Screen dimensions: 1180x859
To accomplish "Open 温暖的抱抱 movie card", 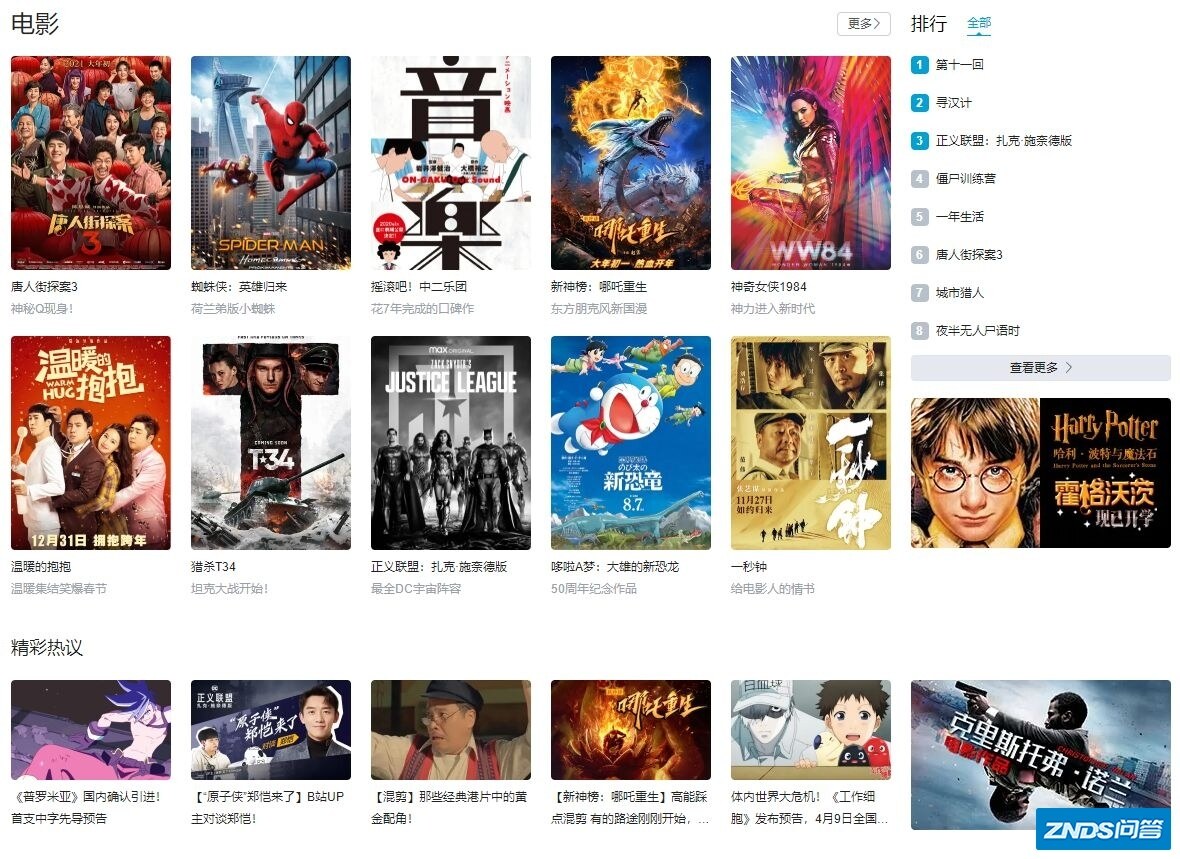I will tap(91, 443).
